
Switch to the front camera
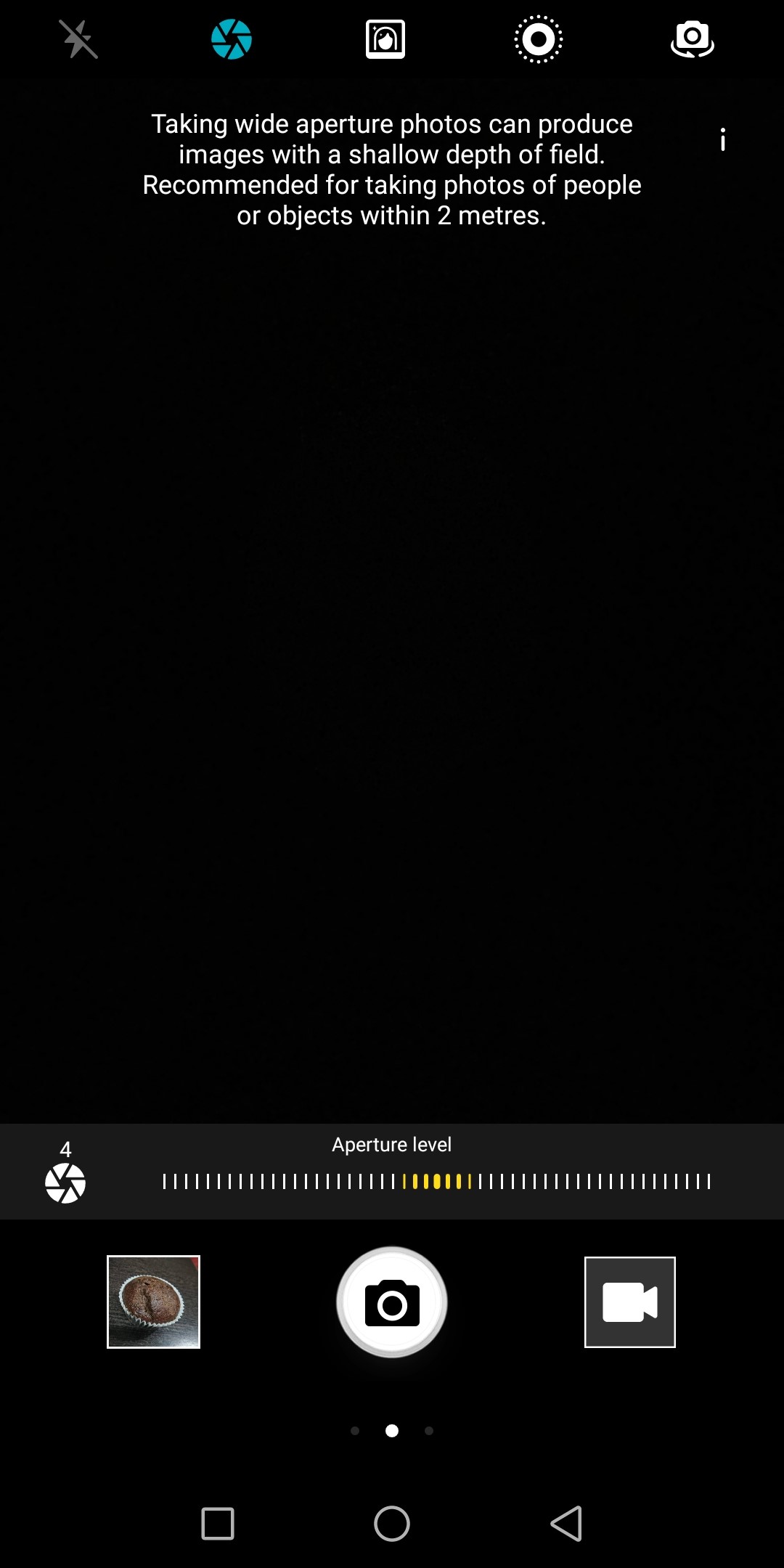pos(692,39)
